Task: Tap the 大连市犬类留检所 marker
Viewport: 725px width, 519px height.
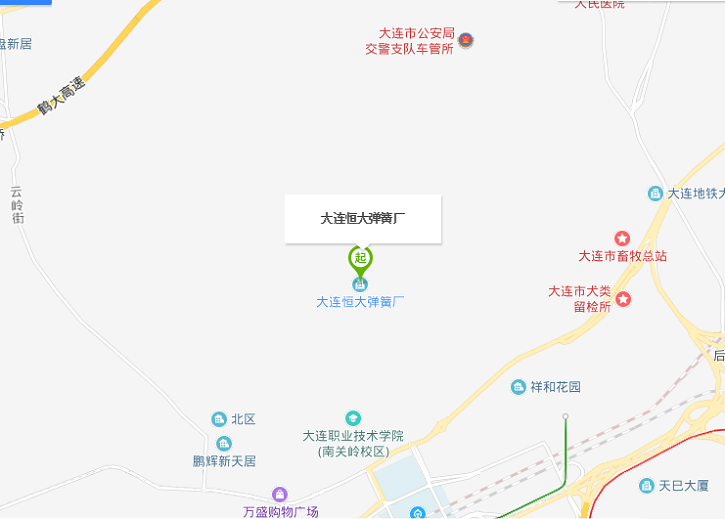Action: click(623, 299)
